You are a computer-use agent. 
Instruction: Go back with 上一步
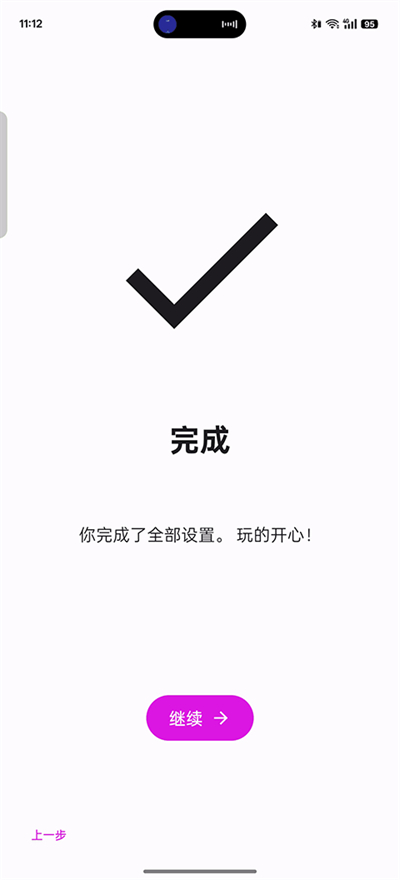pyautogui.click(x=49, y=835)
